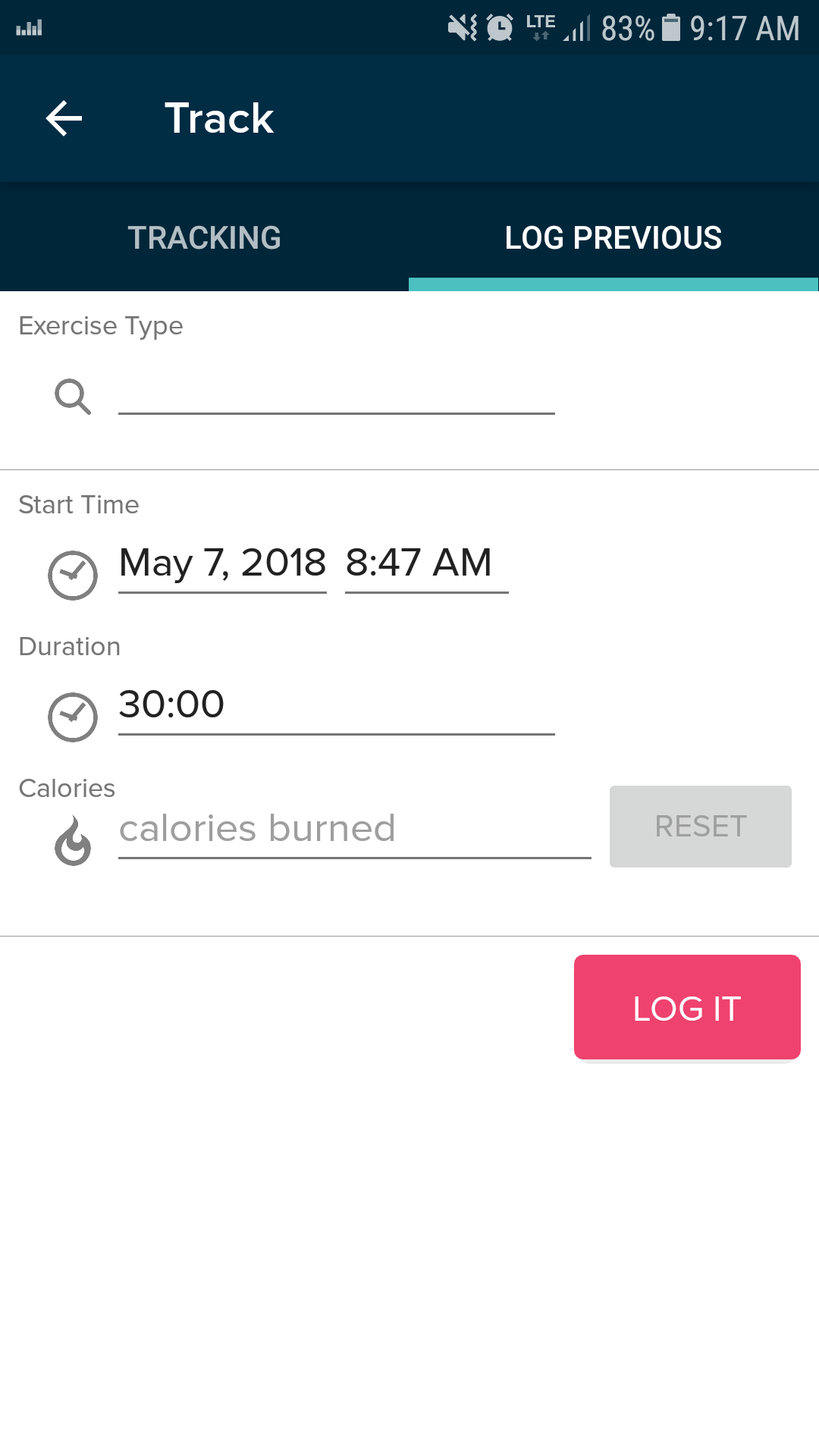The image size is (819, 1456).
Task: Click the alarm clock icon in status bar
Action: 500,27
